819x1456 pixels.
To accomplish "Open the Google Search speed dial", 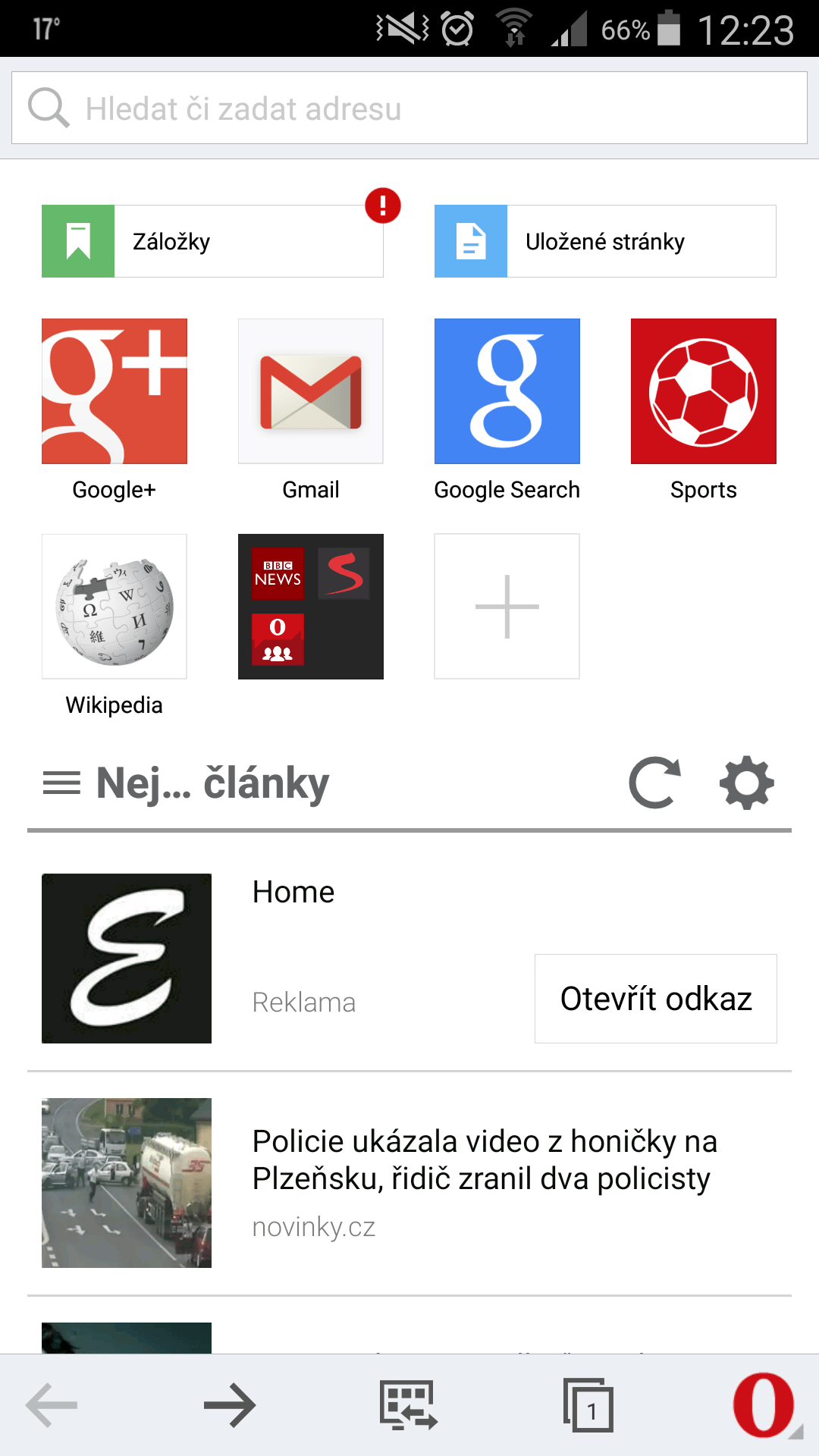I will (507, 391).
